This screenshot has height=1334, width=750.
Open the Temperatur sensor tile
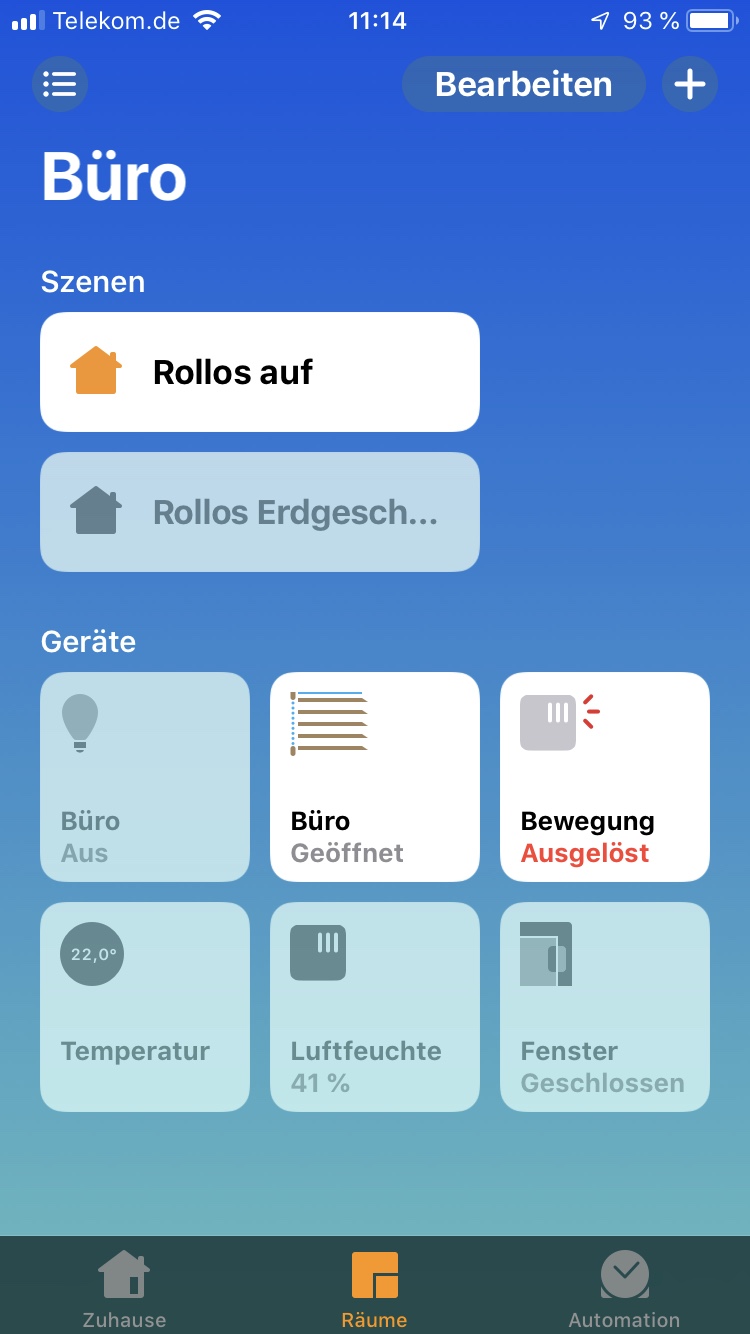[x=145, y=1007]
